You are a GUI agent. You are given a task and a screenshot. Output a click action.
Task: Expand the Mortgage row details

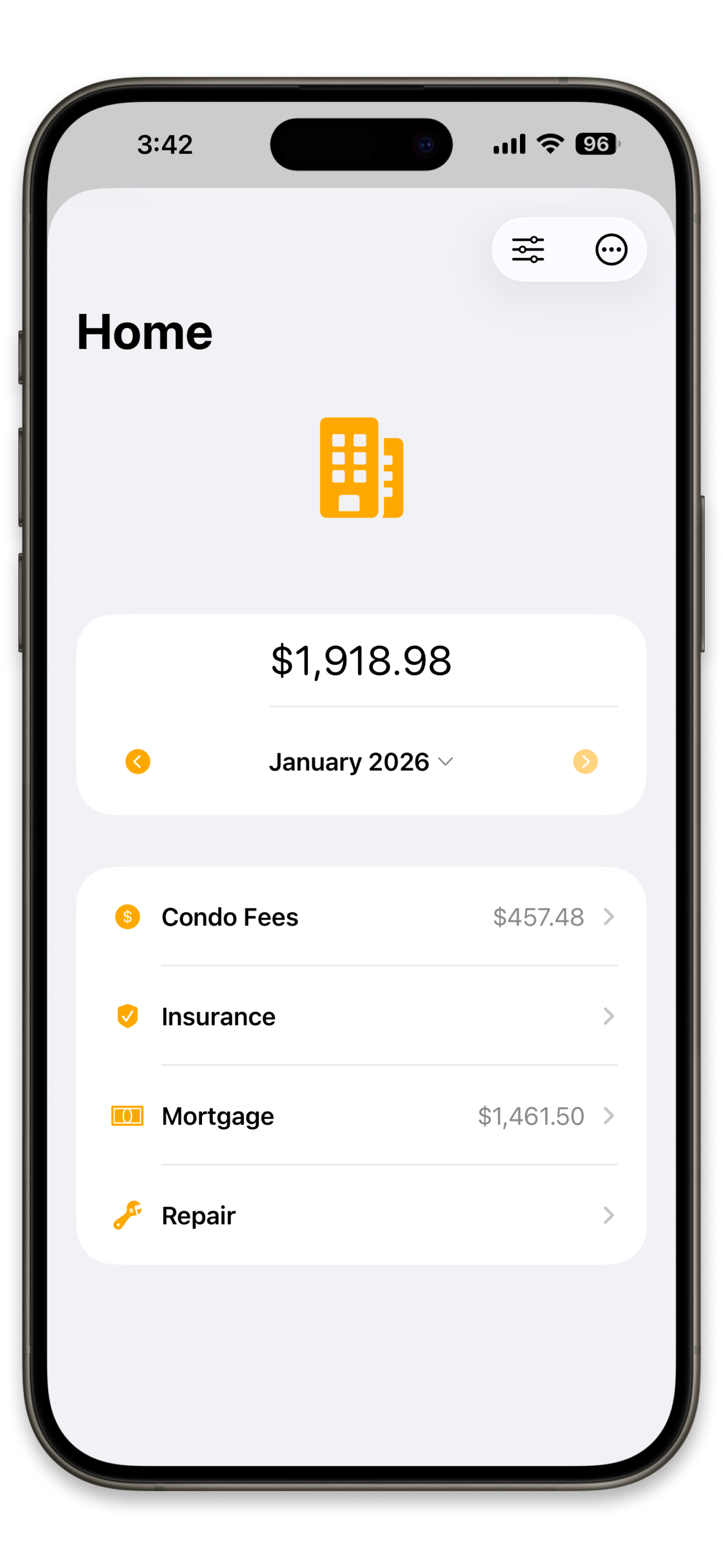(610, 1116)
